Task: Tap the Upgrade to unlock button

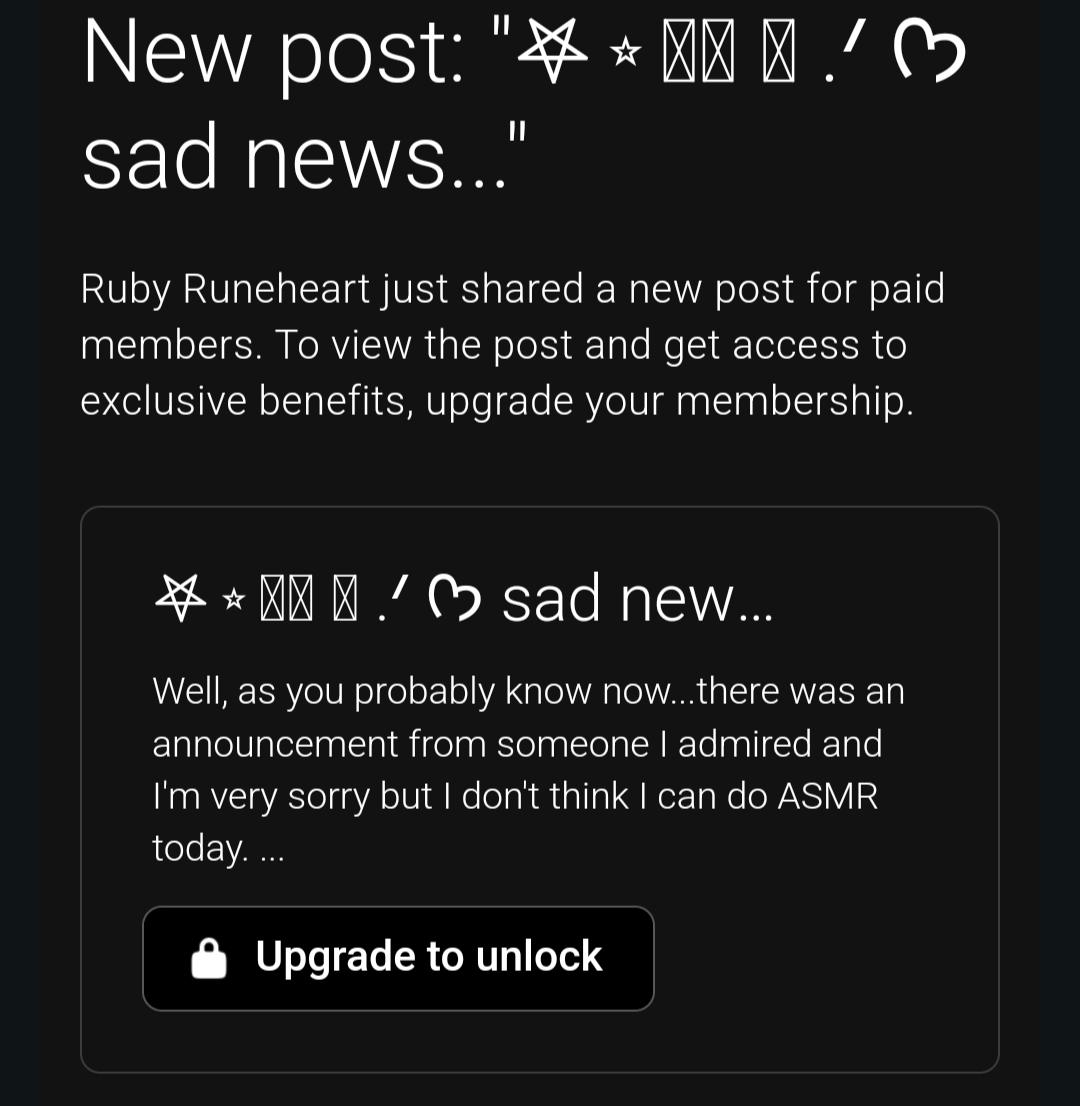Action: pos(398,958)
